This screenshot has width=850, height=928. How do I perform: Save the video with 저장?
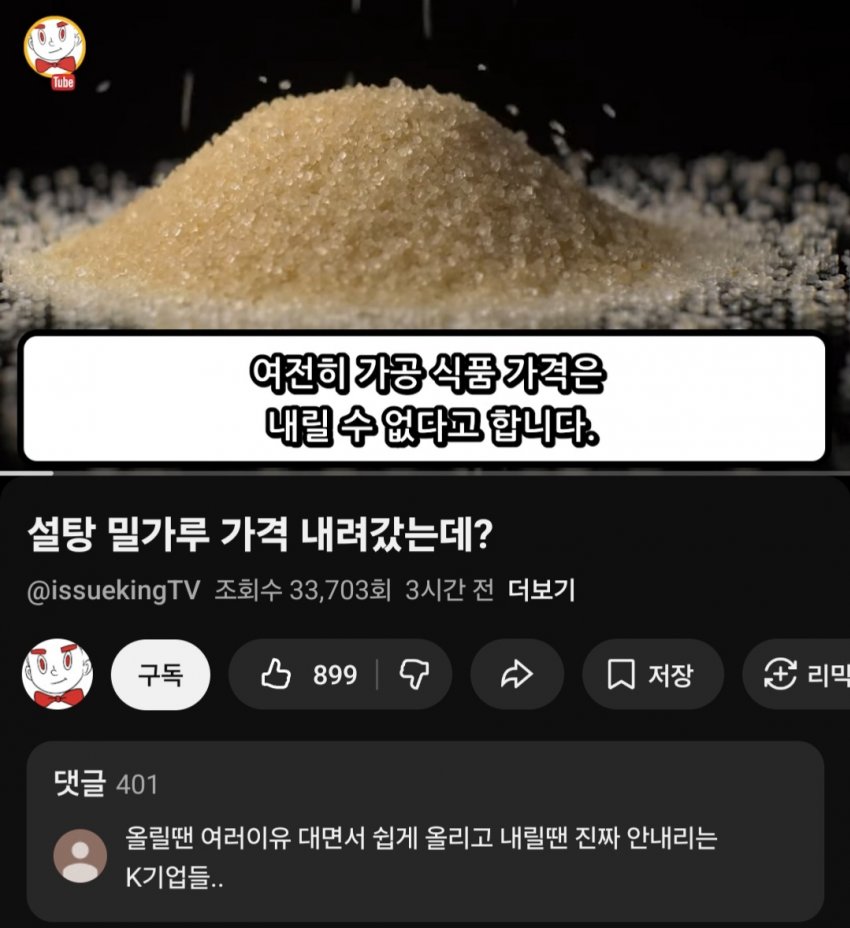(x=652, y=675)
